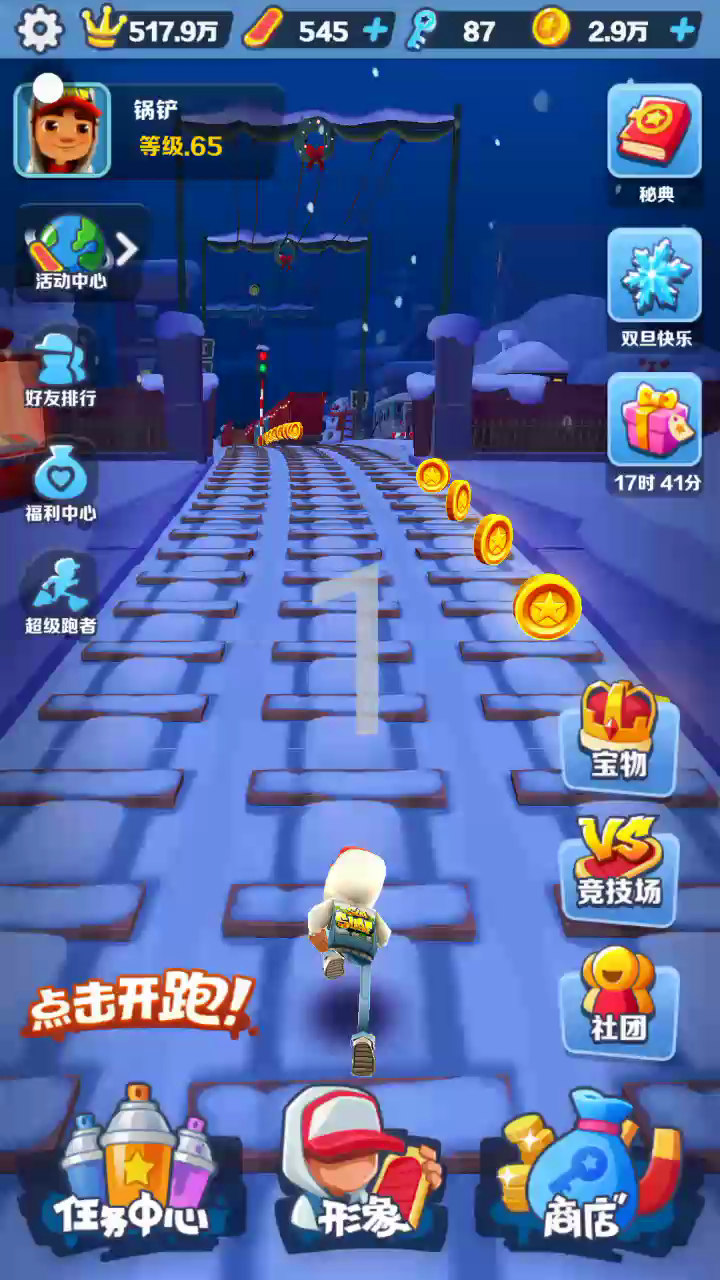Add more coins with the plus
Screen dimensions: 720x1280
[x=682, y=31]
